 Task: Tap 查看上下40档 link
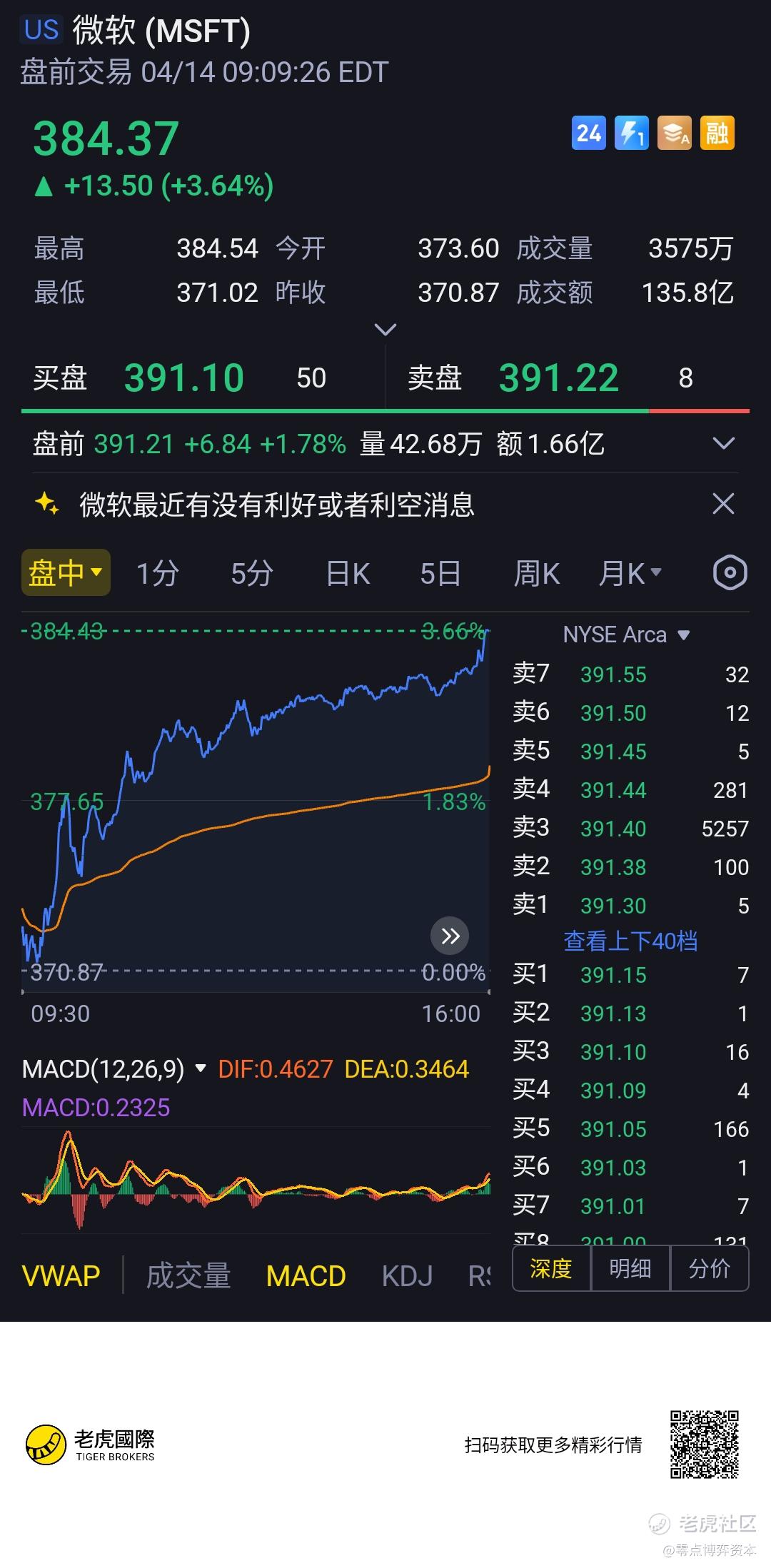630,941
